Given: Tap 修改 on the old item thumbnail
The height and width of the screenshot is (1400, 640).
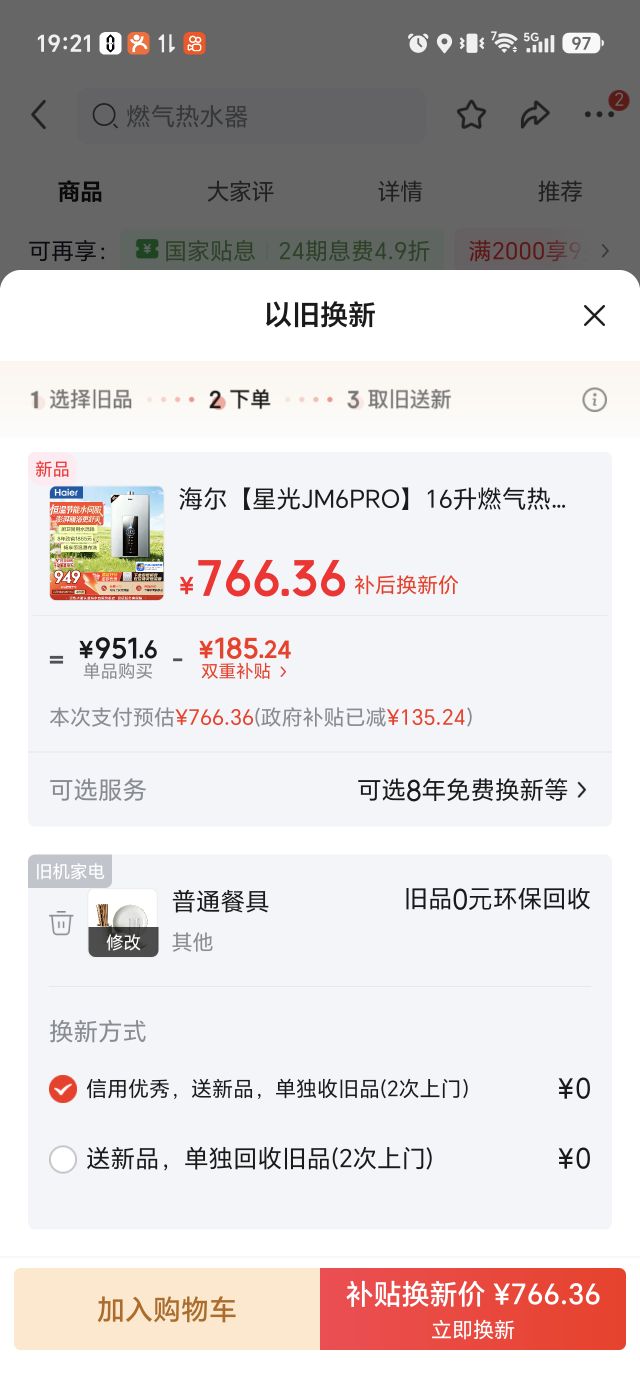Looking at the screenshot, I should (x=123, y=942).
